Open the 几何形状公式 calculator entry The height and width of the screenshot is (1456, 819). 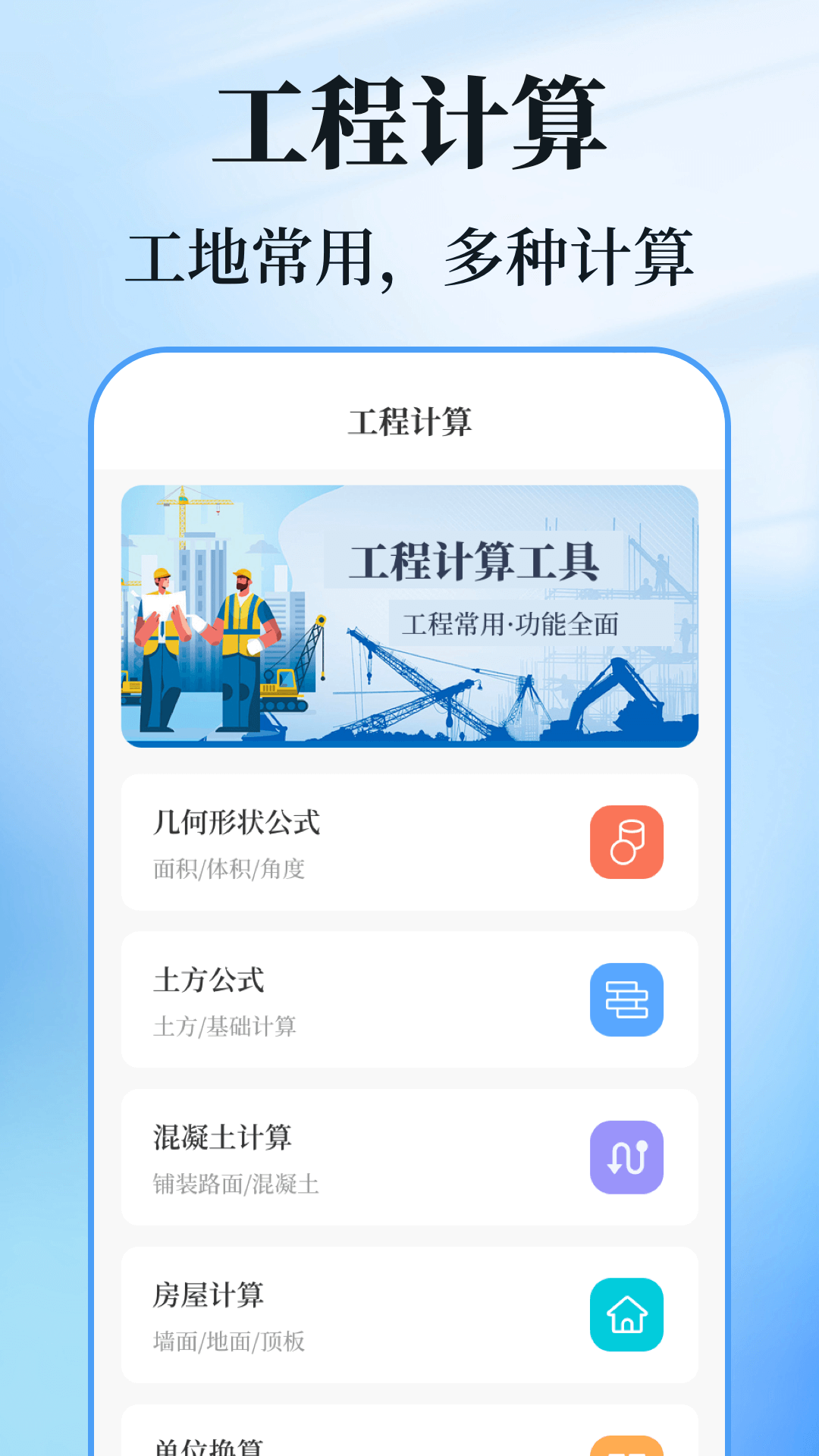[409, 843]
